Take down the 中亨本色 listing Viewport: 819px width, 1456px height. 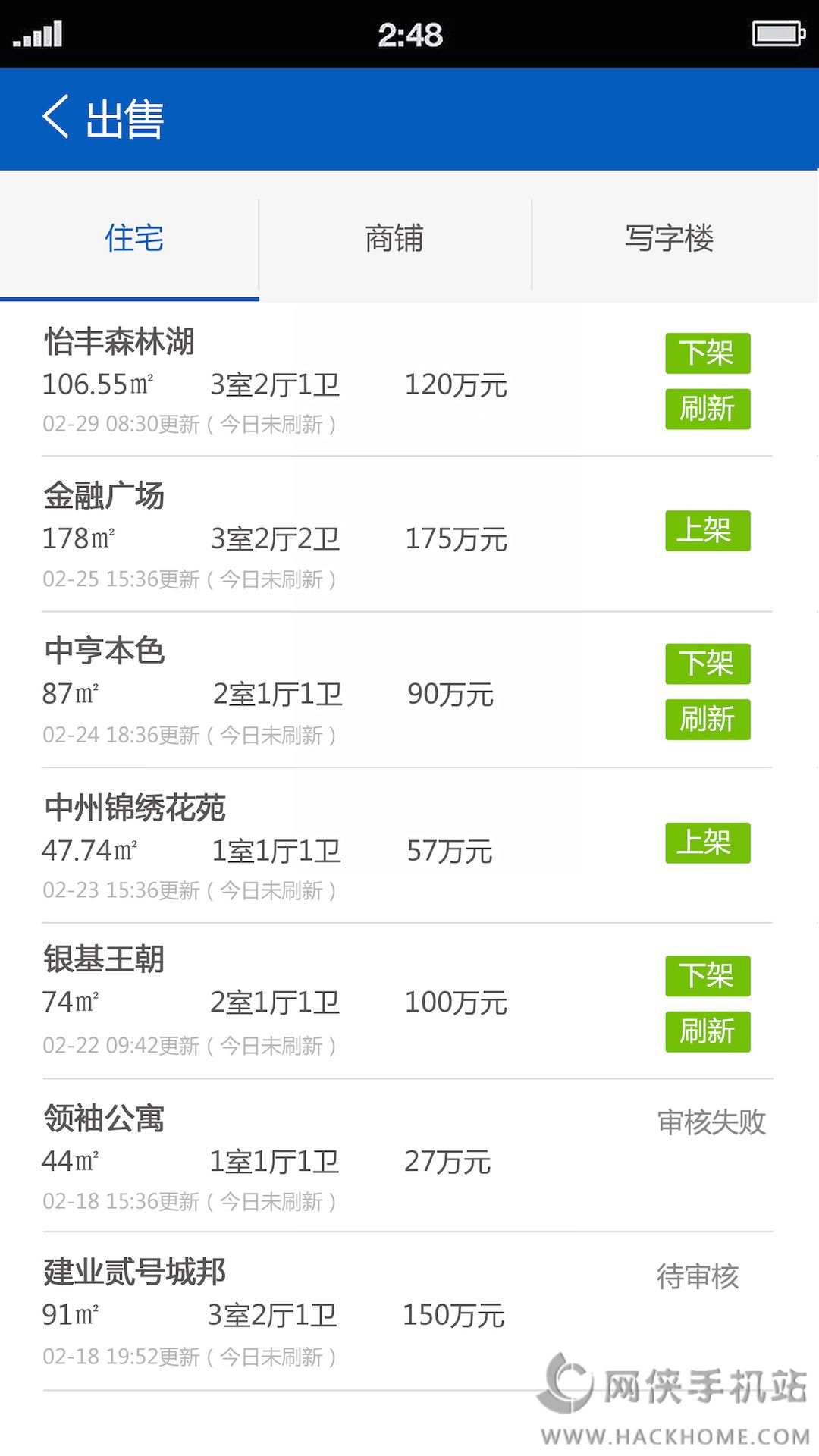708,664
